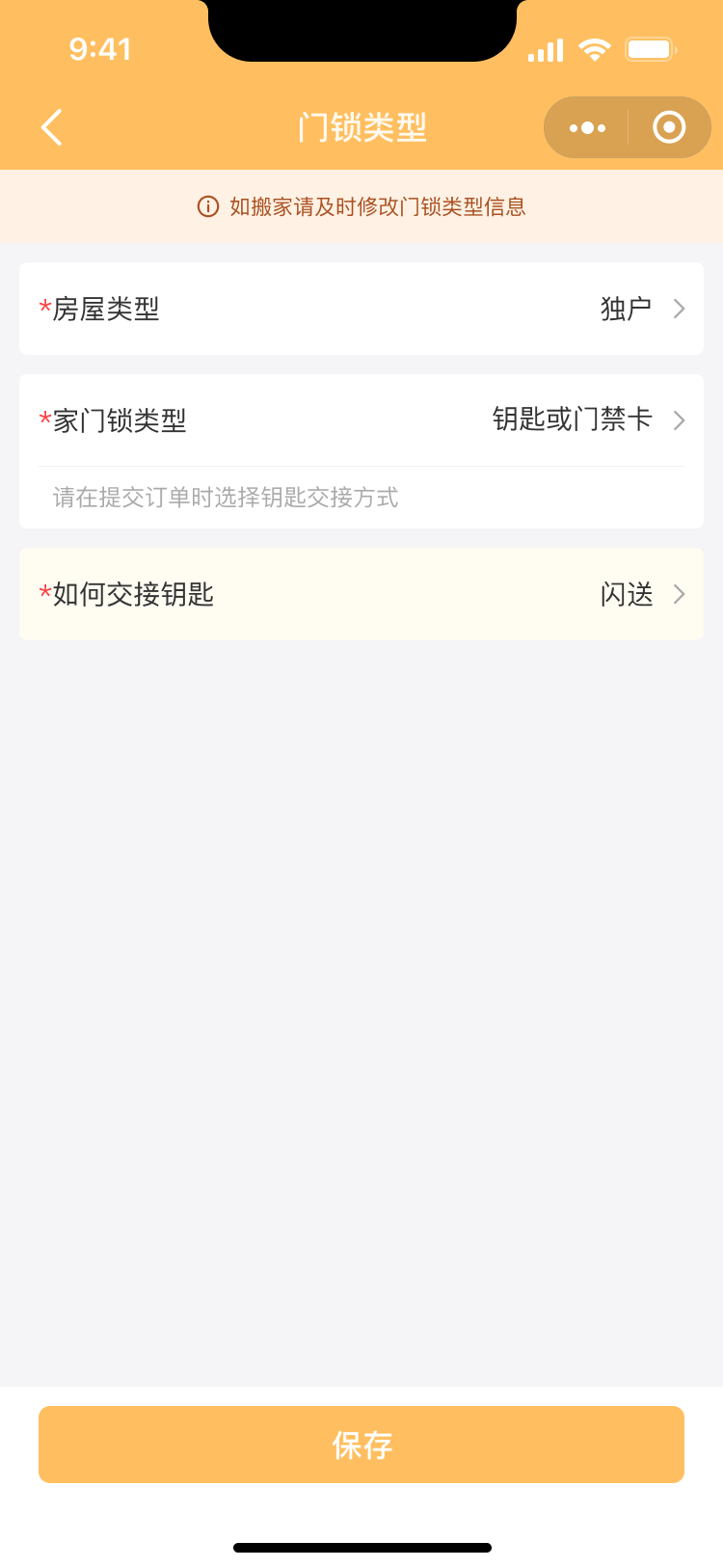This screenshot has width=723, height=1568.
Task: Choose how to hand over keys in 如何交接钥匙
Action: coord(361,594)
